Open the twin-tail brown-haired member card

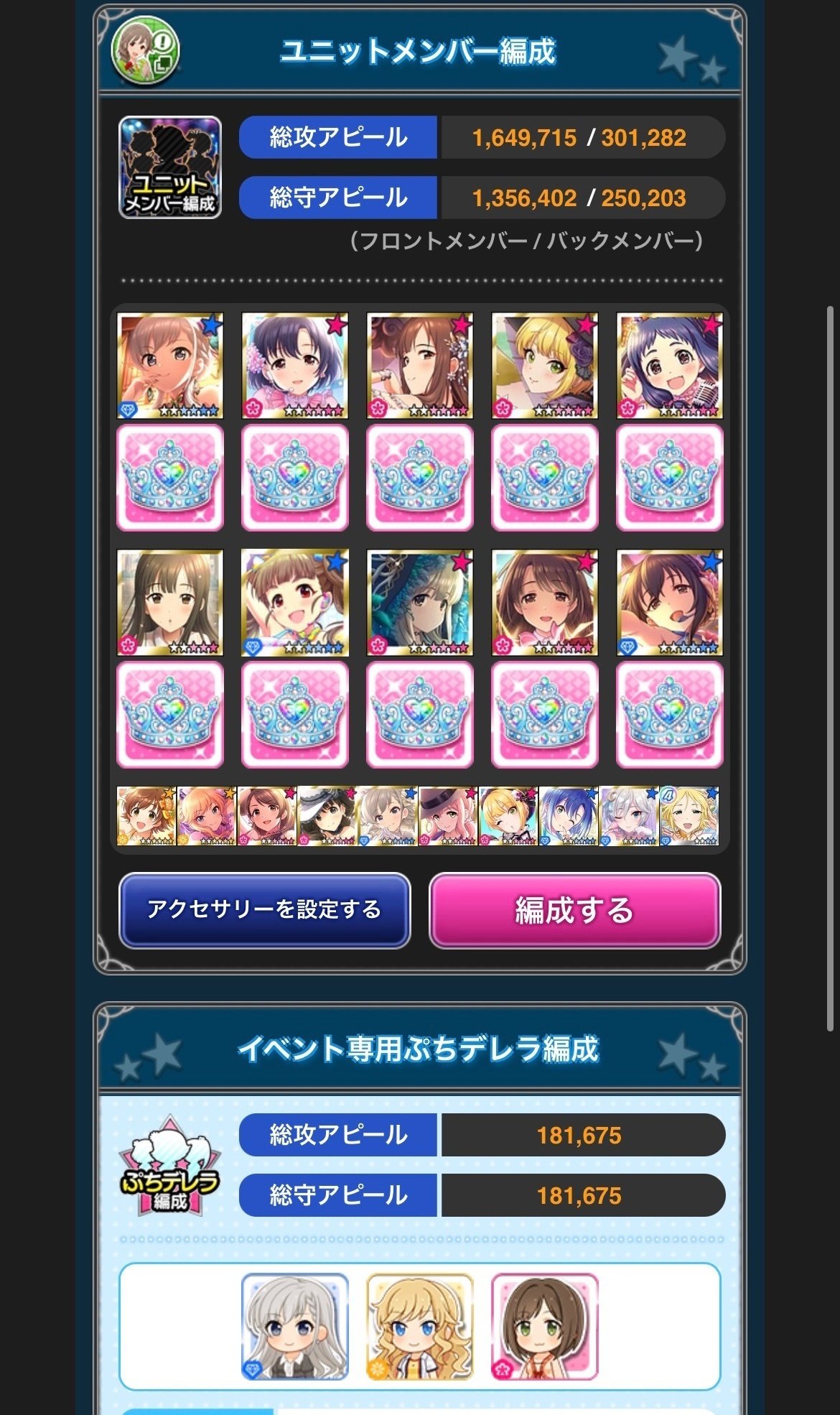click(294, 603)
